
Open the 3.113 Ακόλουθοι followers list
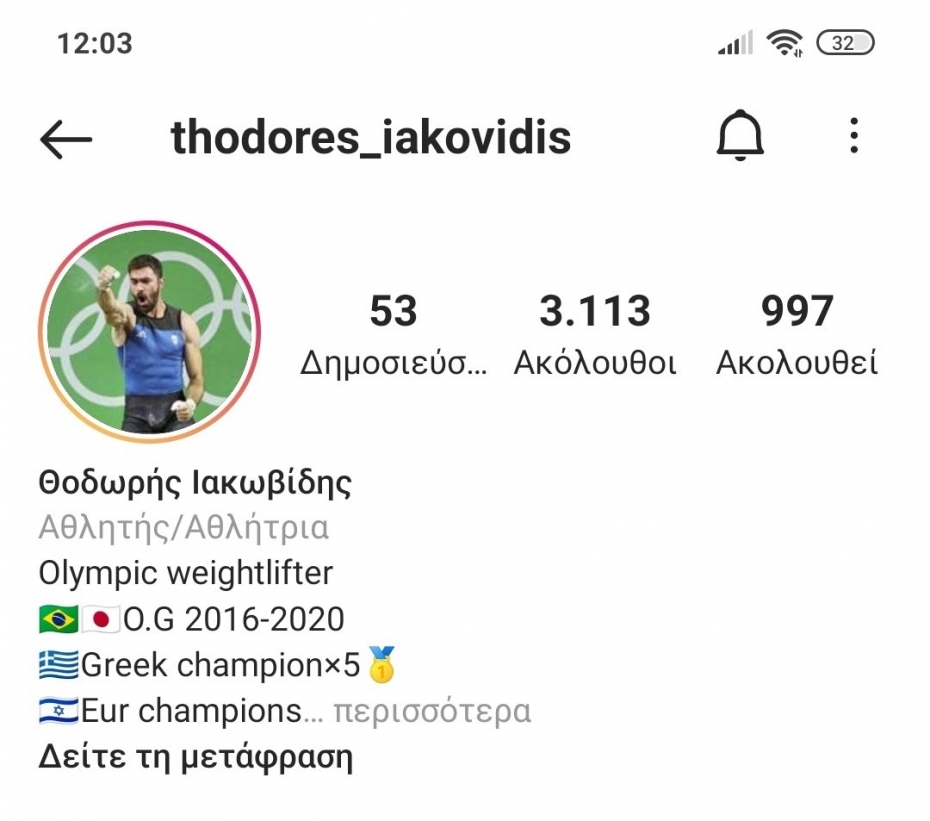click(595, 335)
